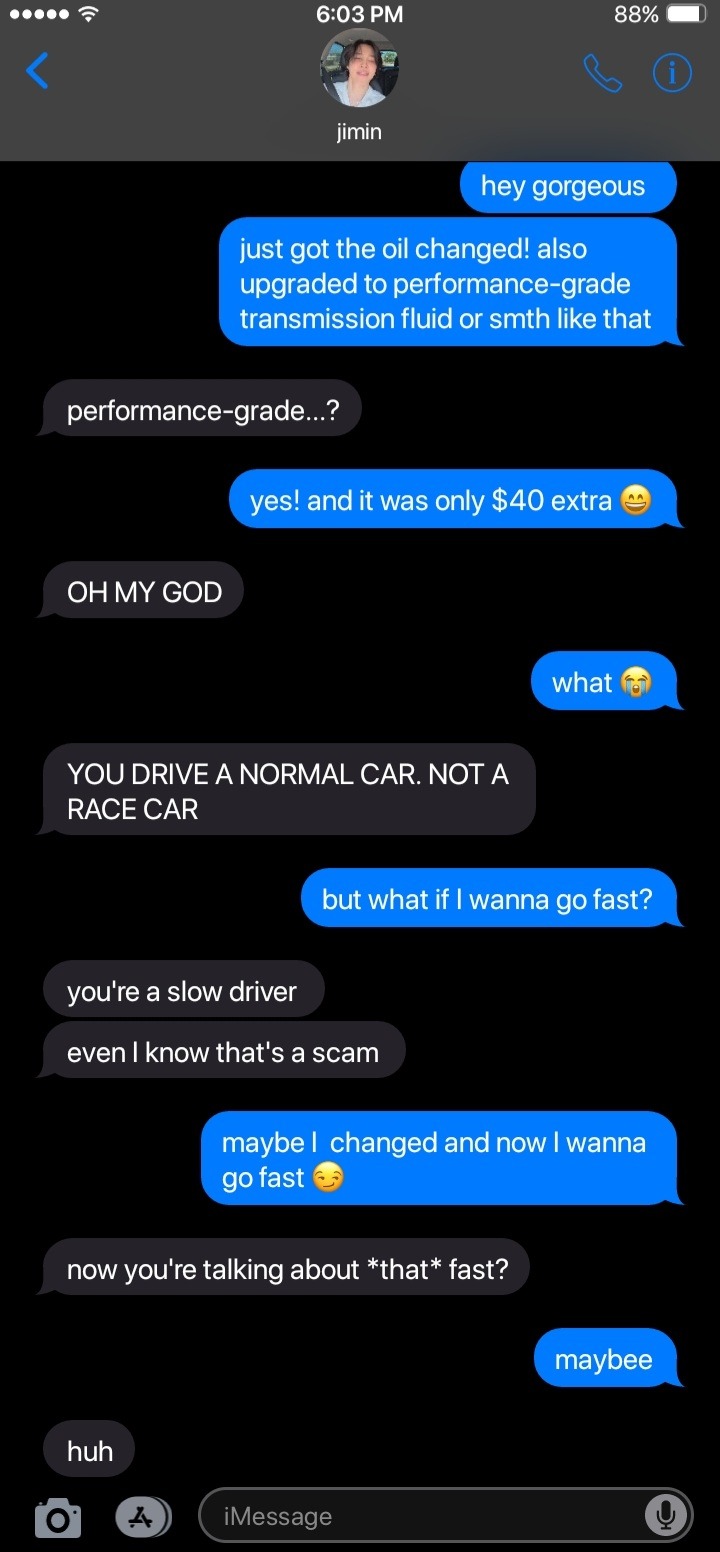Open the contact info details
The width and height of the screenshot is (720, 1552).
coord(672,73)
